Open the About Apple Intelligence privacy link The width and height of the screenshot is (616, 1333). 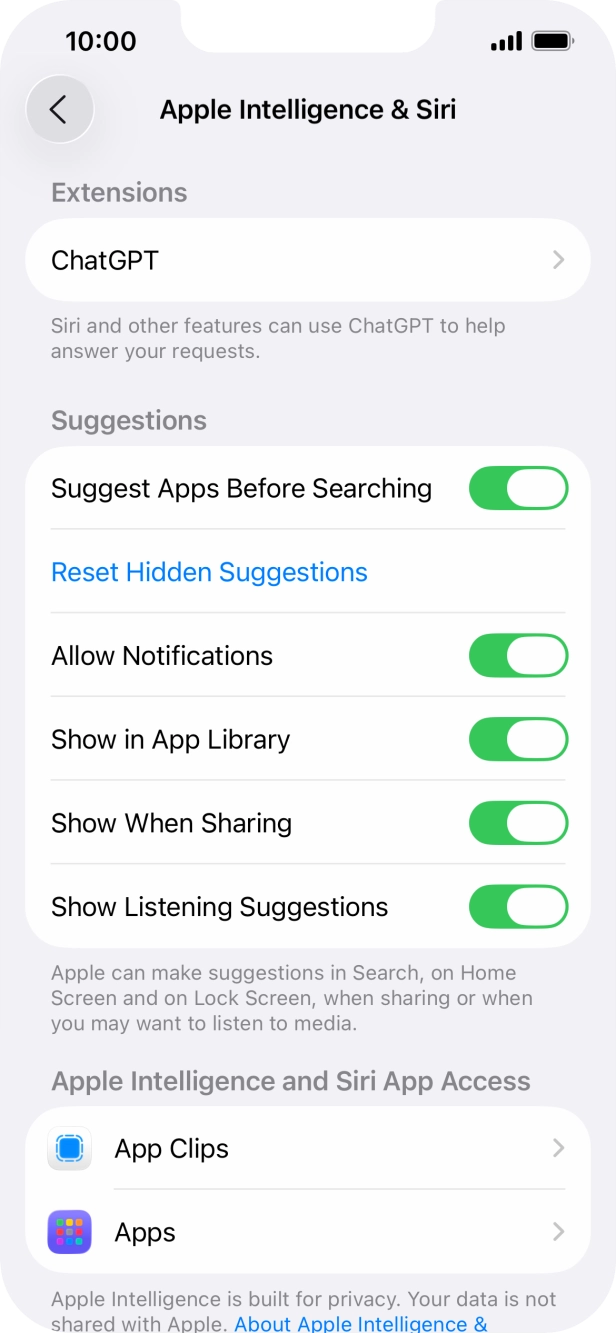pos(360,1323)
